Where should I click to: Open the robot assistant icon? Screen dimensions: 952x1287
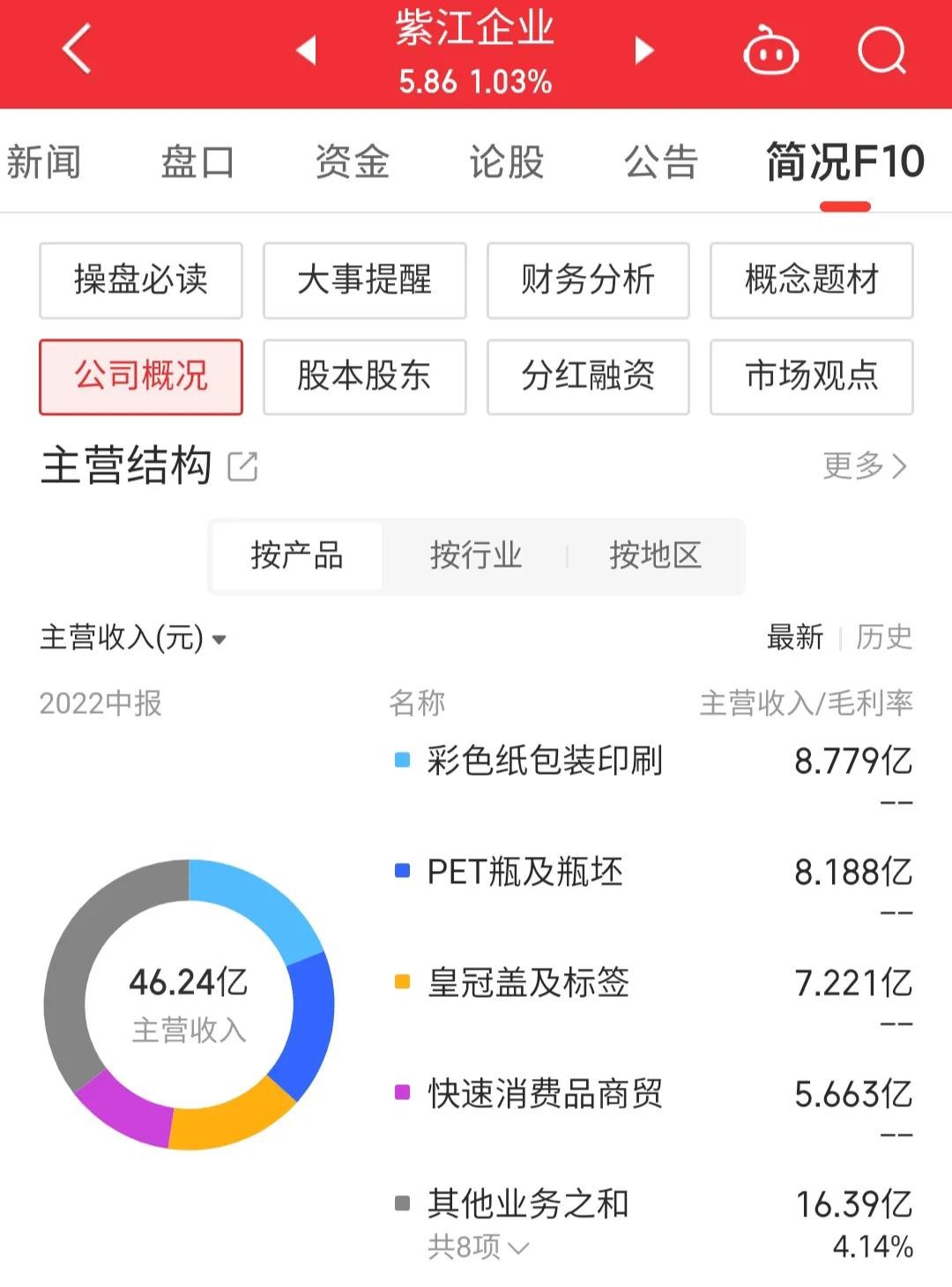(x=770, y=51)
